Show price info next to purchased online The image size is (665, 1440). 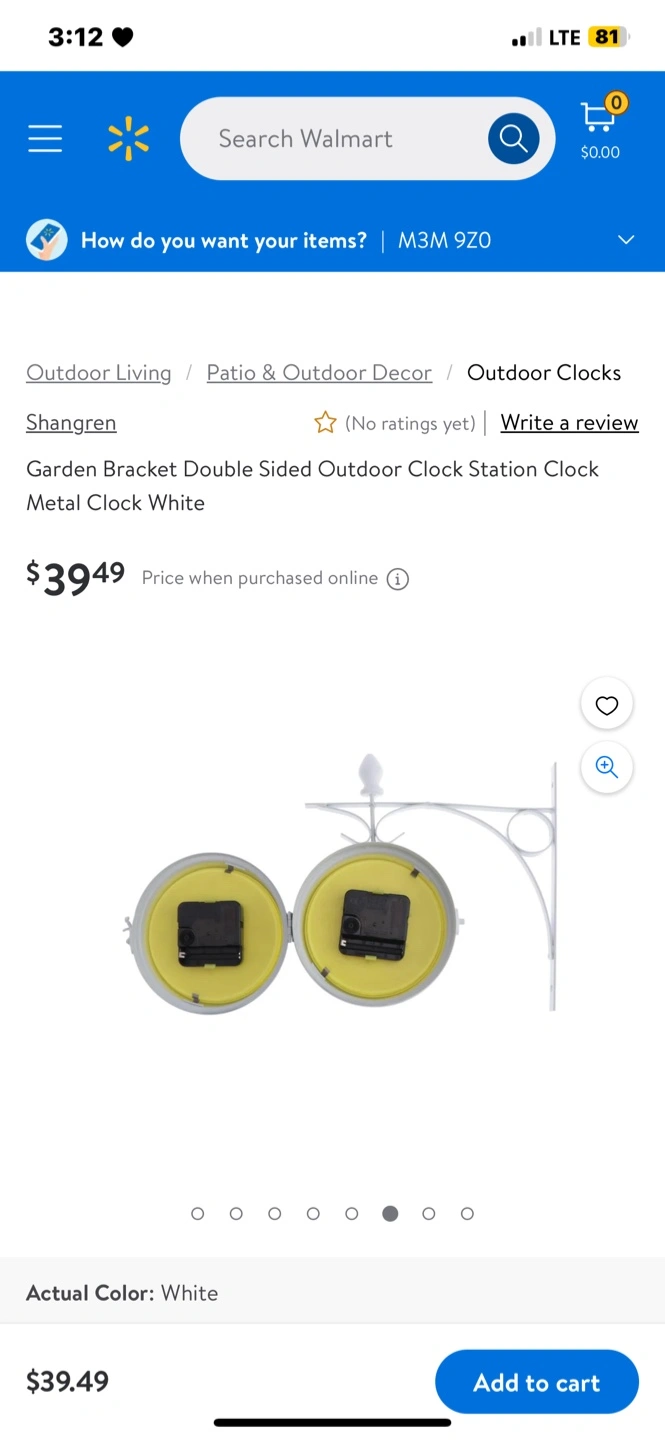point(398,579)
